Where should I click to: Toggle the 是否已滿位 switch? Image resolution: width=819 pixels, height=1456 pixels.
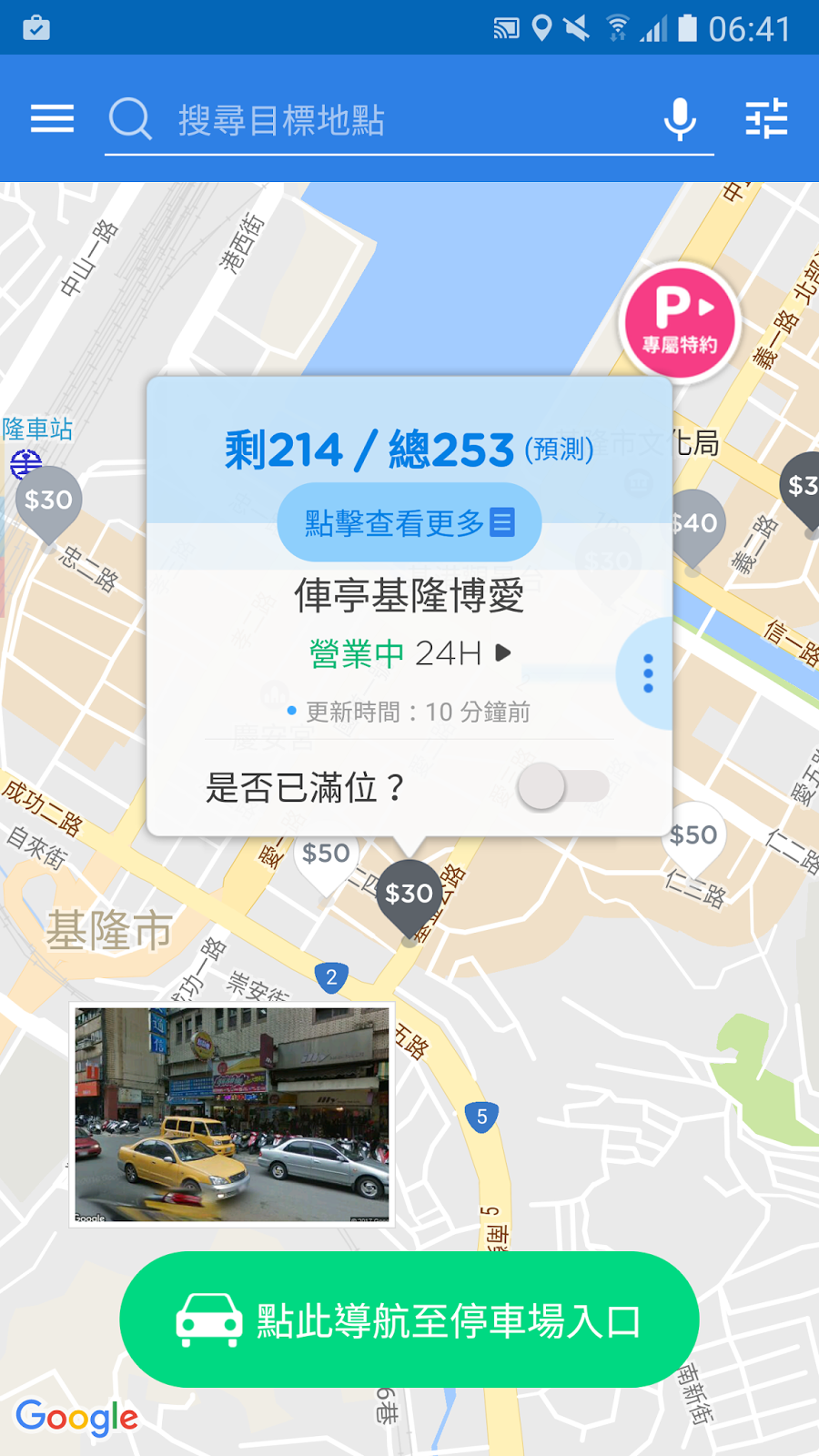[x=563, y=786]
